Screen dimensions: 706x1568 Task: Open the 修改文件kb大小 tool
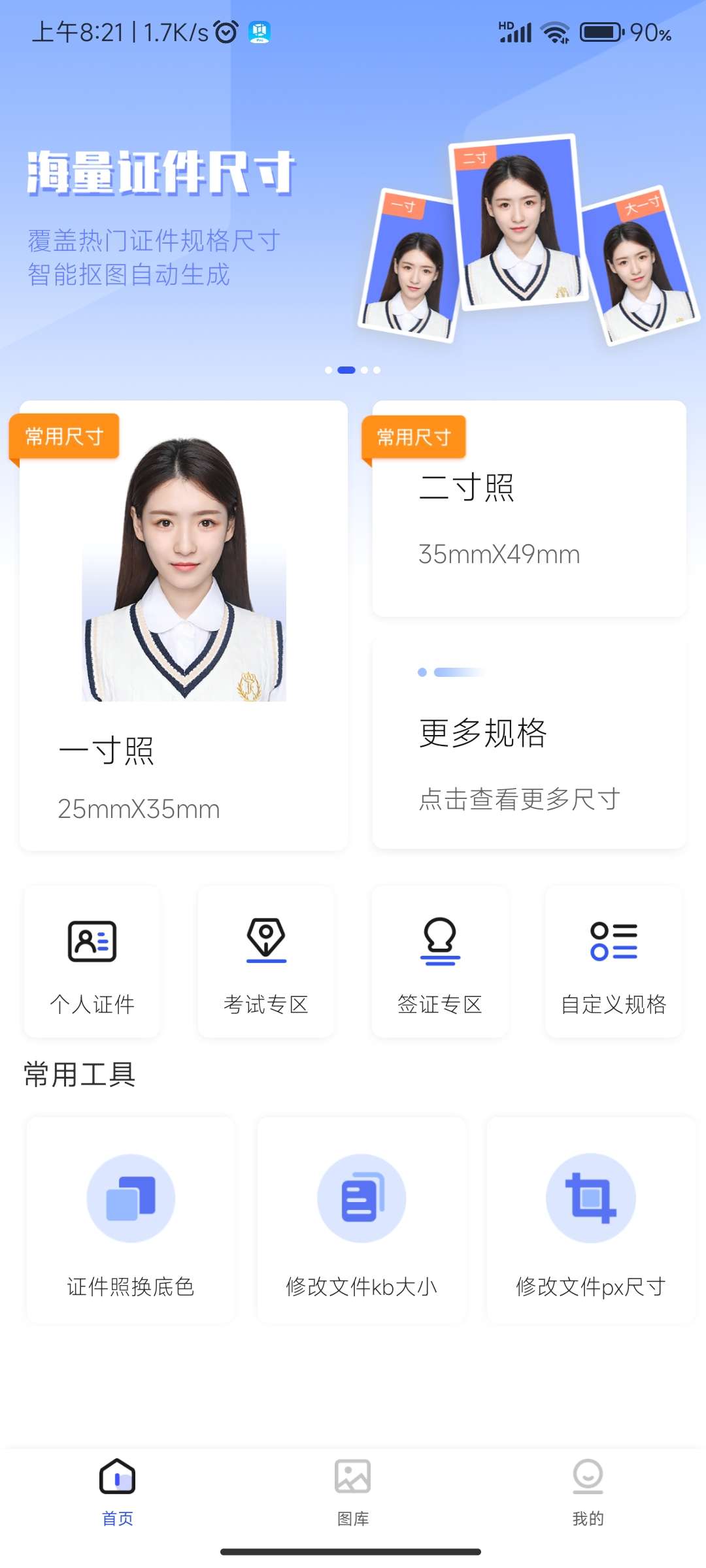(x=361, y=1220)
